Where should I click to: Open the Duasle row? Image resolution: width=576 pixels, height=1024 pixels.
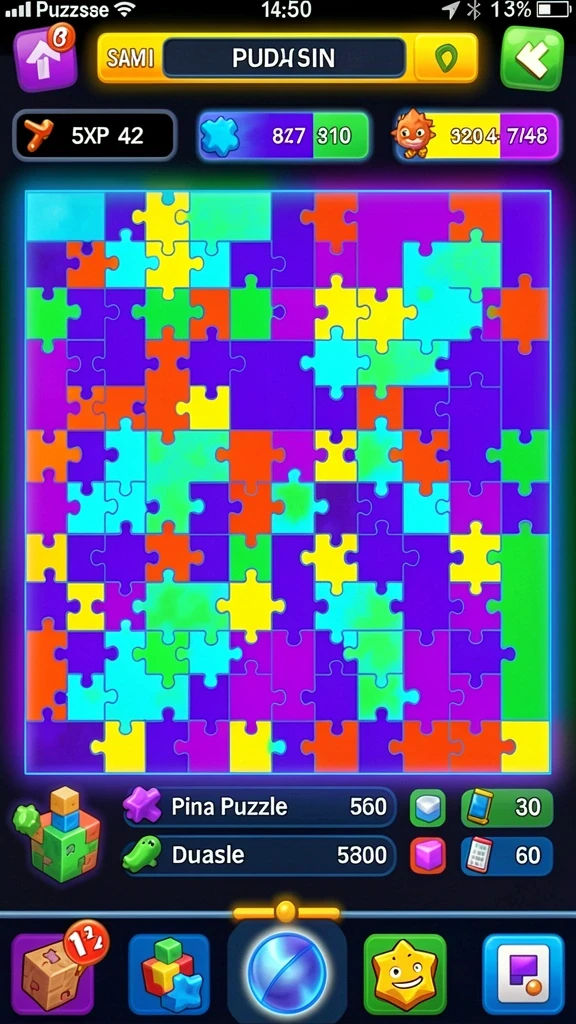259,855
